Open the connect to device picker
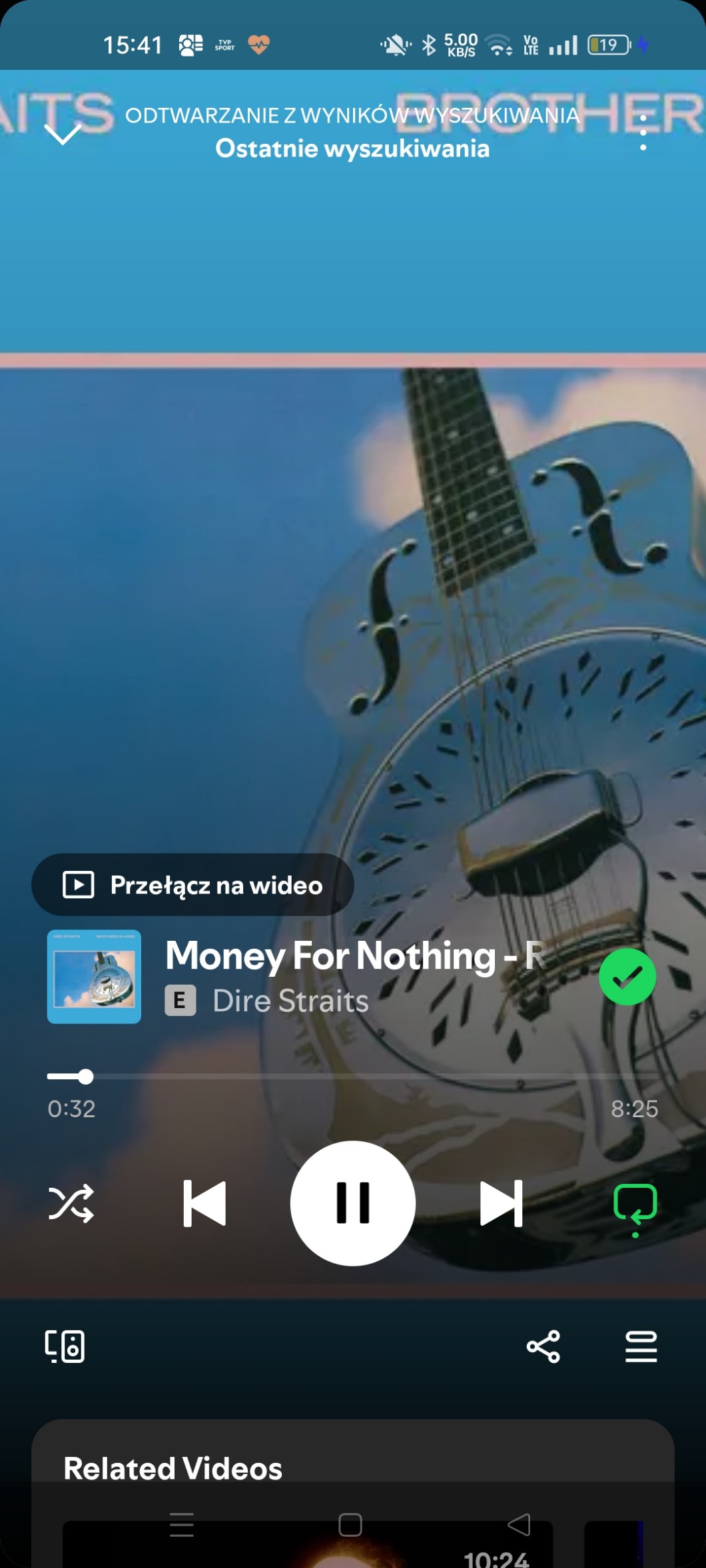 pyautogui.click(x=65, y=1346)
